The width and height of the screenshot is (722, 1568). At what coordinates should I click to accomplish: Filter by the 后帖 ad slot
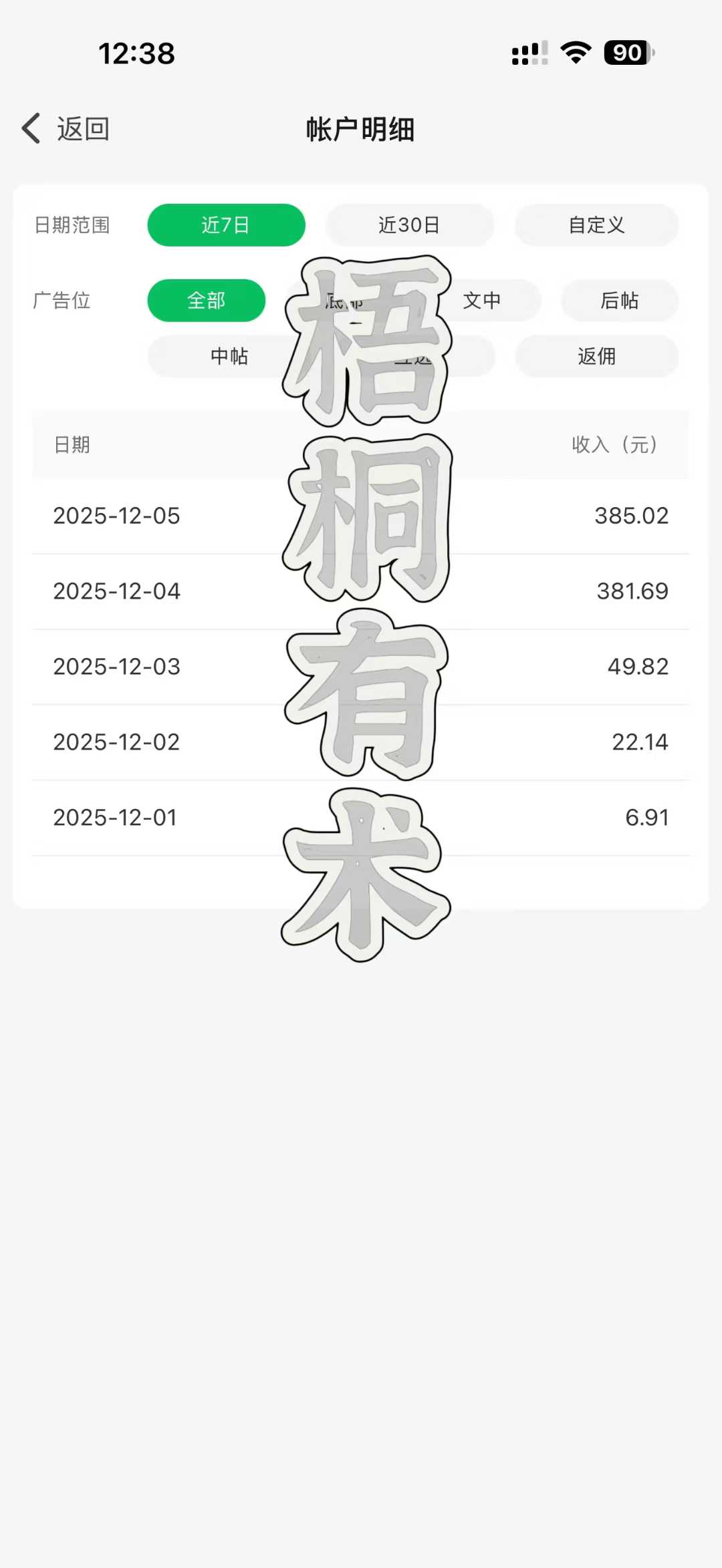pyautogui.click(x=619, y=301)
